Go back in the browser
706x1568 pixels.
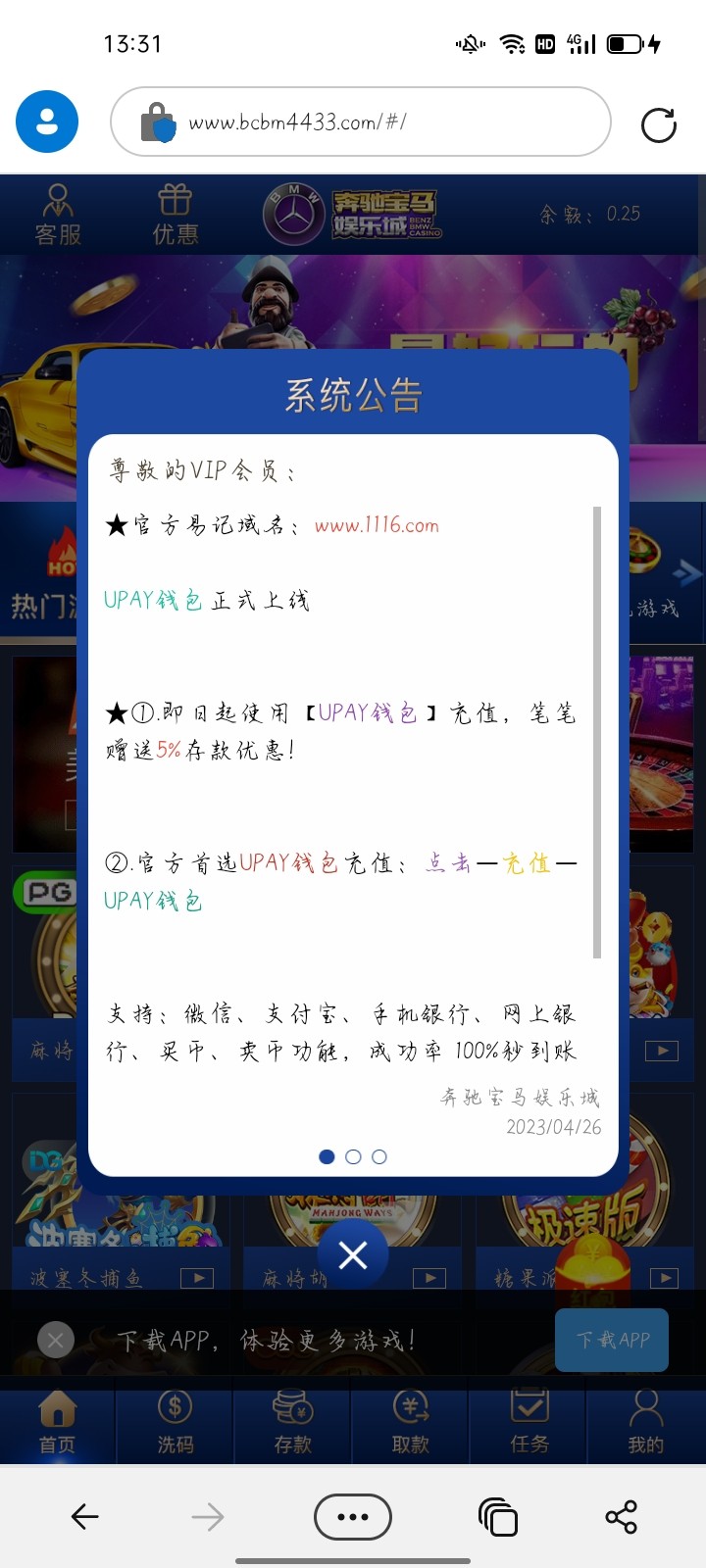pos(85,1517)
